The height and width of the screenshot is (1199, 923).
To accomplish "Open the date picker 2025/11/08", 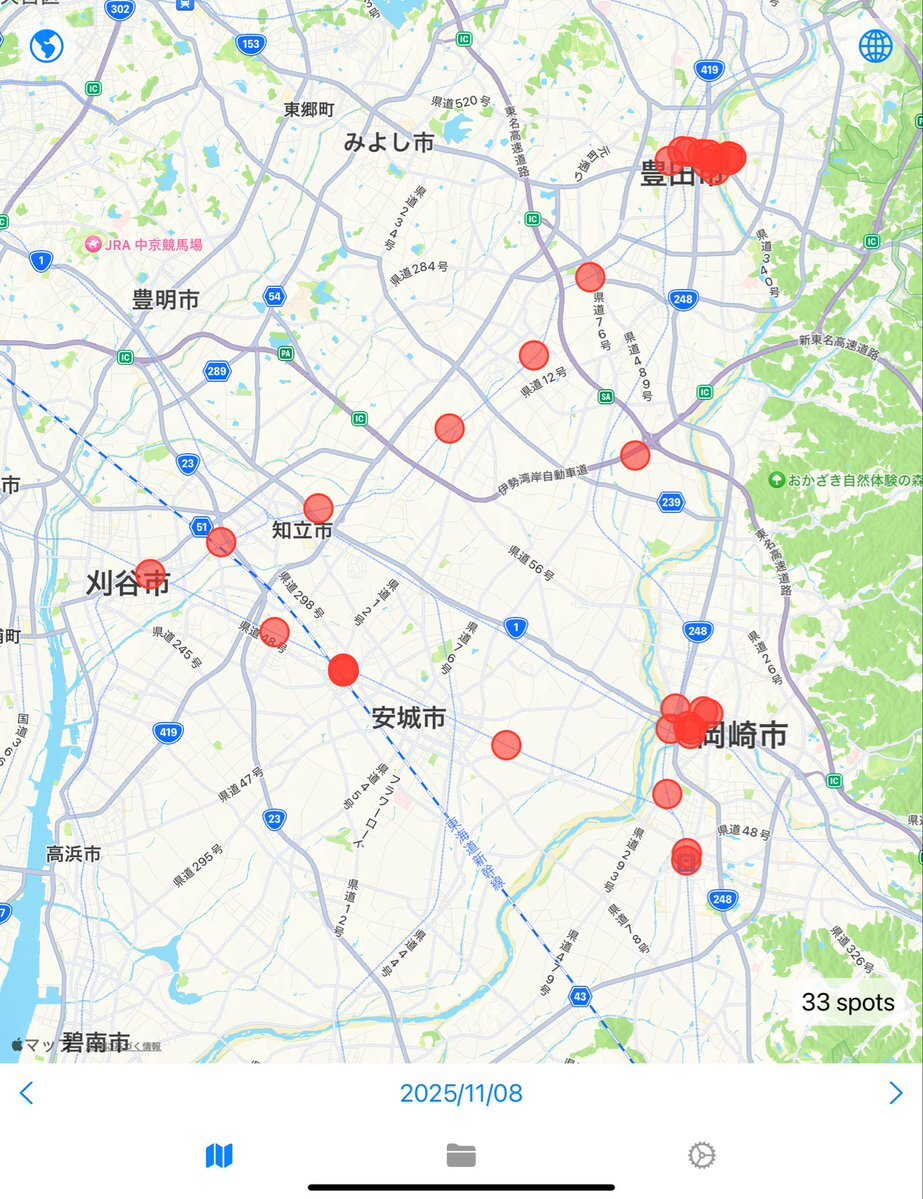I will (x=461, y=1093).
